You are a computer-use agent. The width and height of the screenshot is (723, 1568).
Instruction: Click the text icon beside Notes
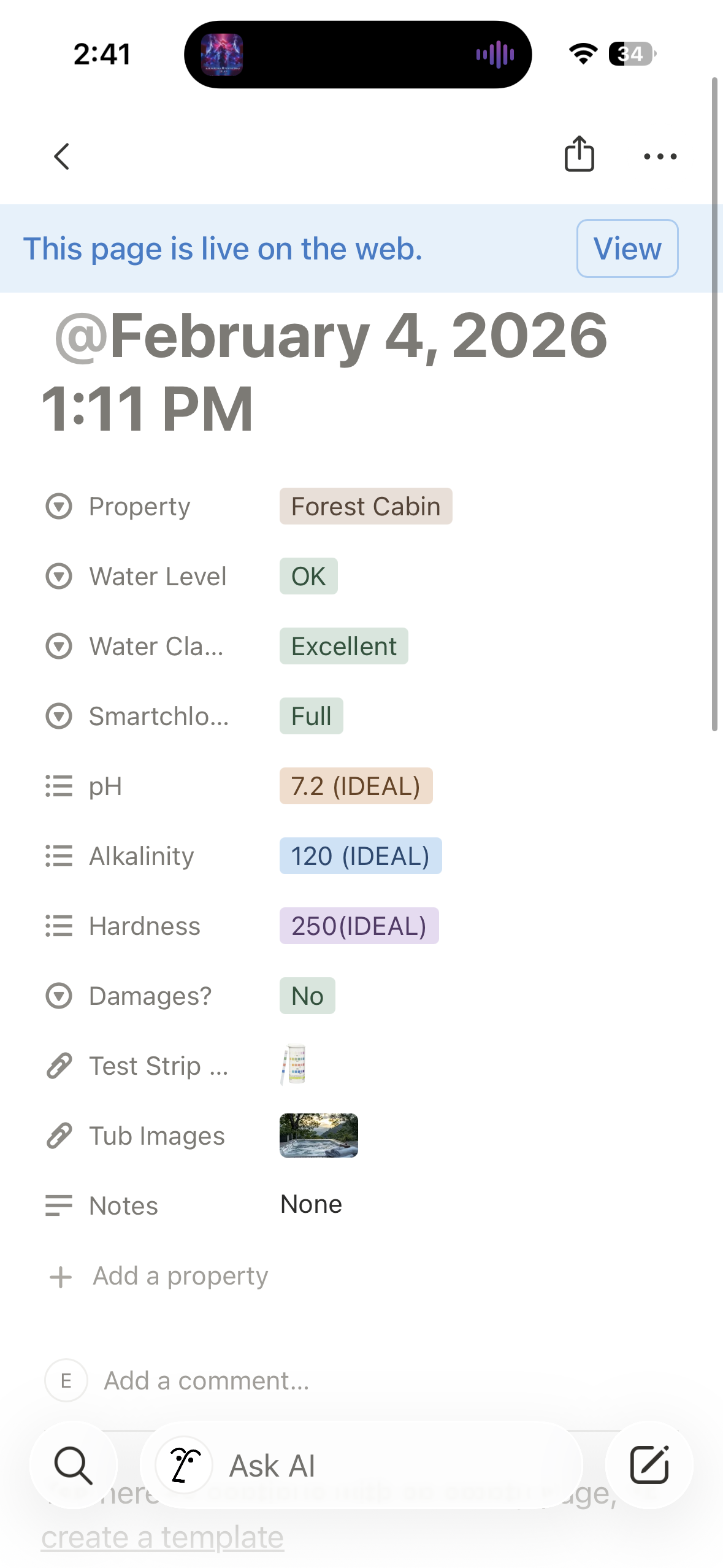pyautogui.click(x=58, y=1205)
